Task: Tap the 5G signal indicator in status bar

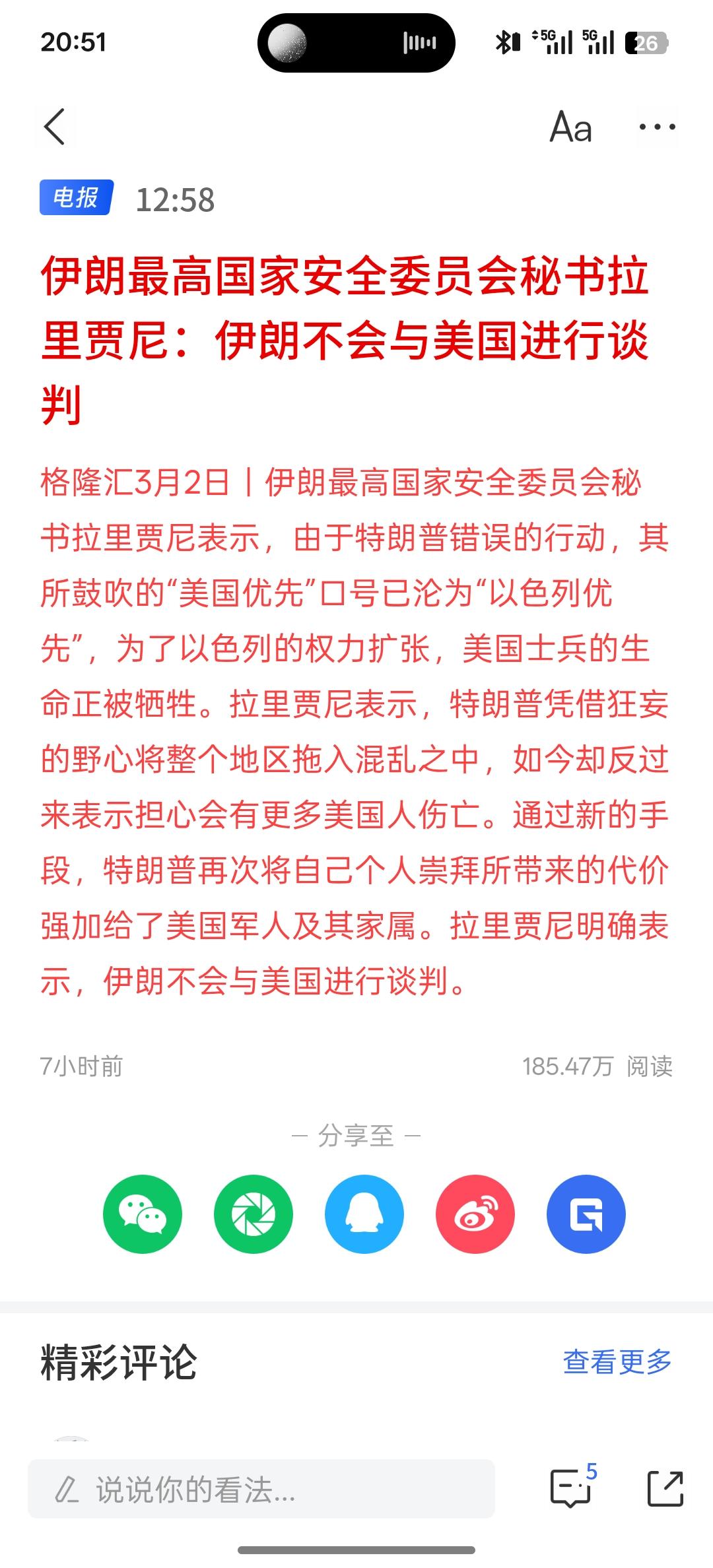Action: tap(552, 41)
